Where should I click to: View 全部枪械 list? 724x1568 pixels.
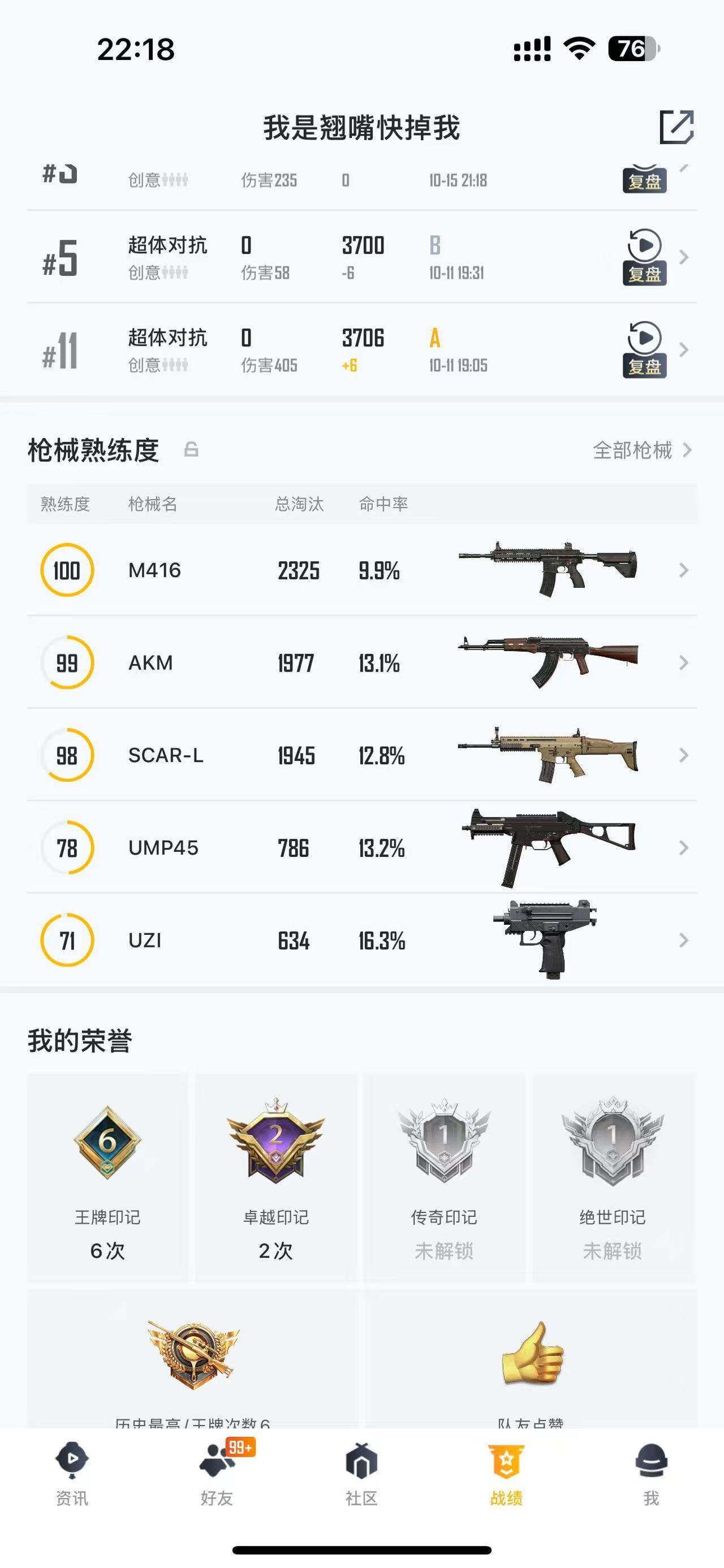[x=642, y=450]
